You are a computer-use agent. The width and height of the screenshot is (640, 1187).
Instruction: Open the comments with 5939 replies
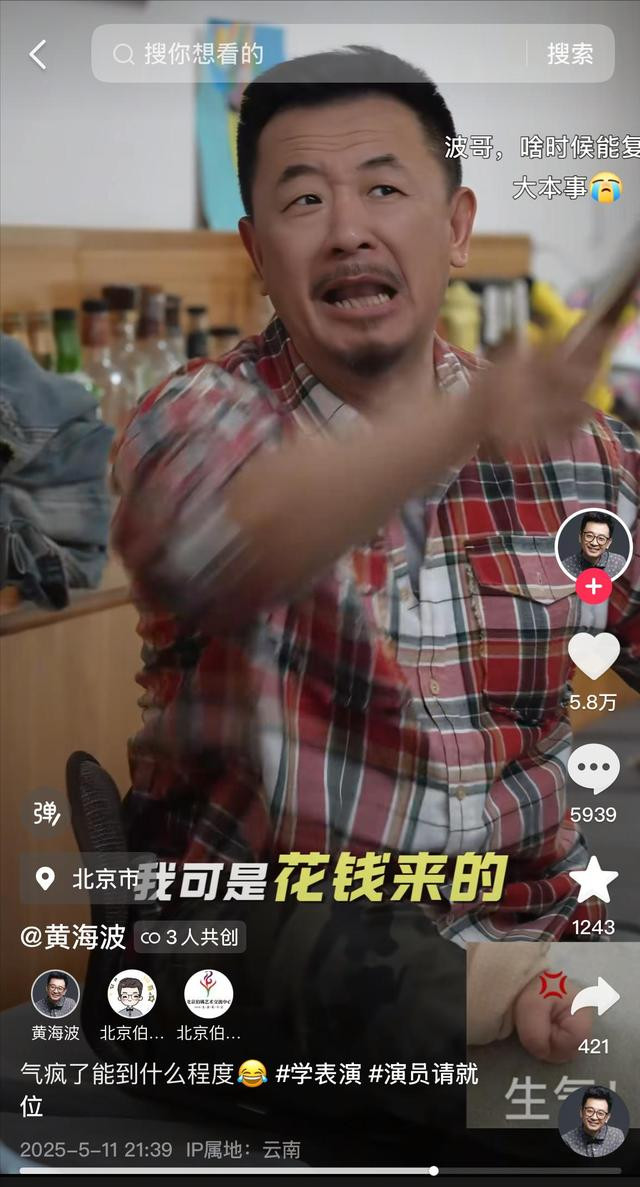pos(593,770)
